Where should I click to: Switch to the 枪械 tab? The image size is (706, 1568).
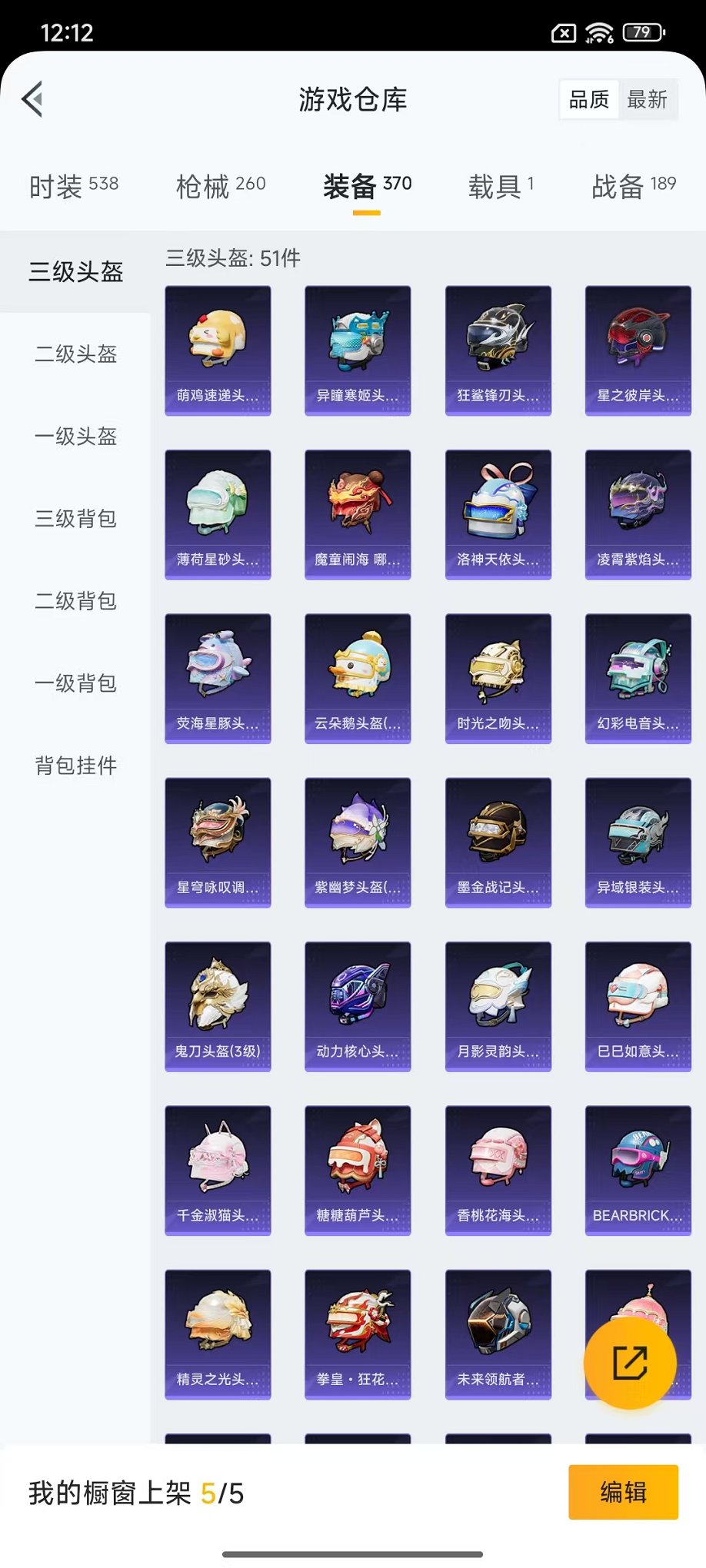click(x=221, y=186)
